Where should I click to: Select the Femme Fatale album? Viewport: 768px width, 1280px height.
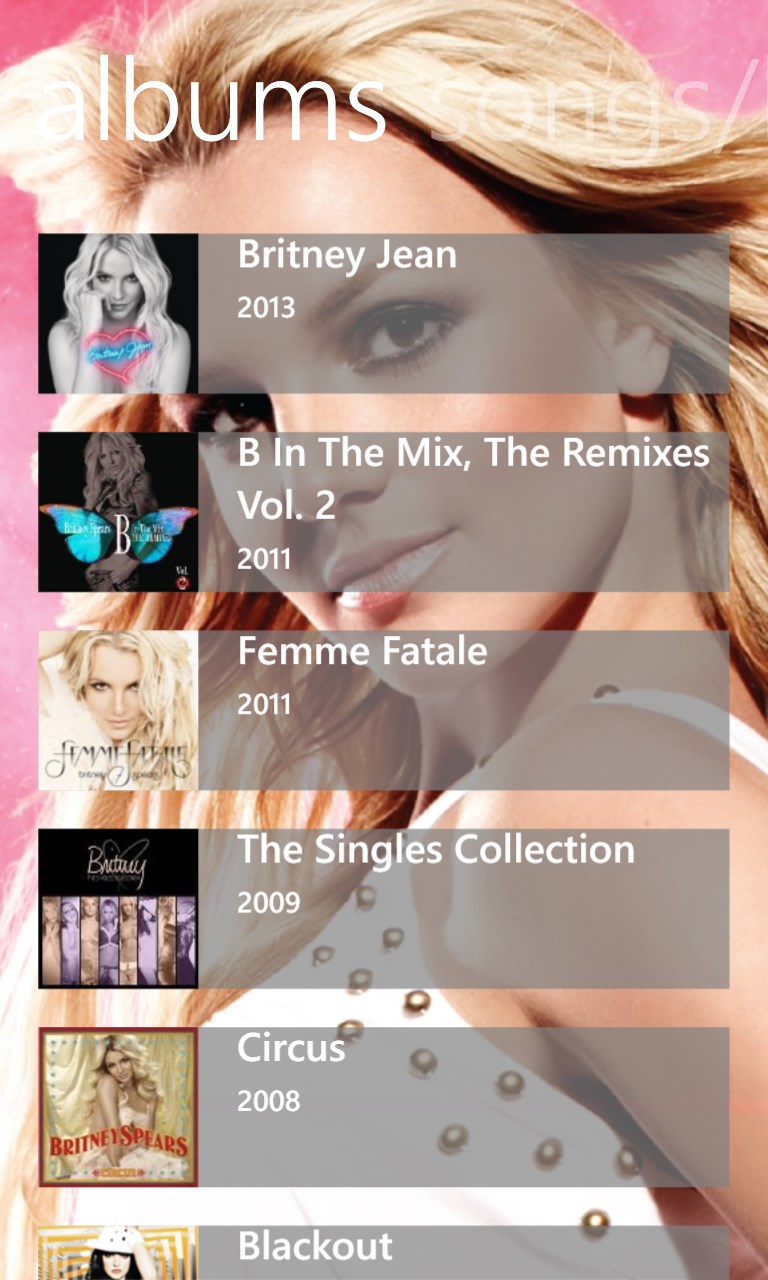[x=384, y=710]
